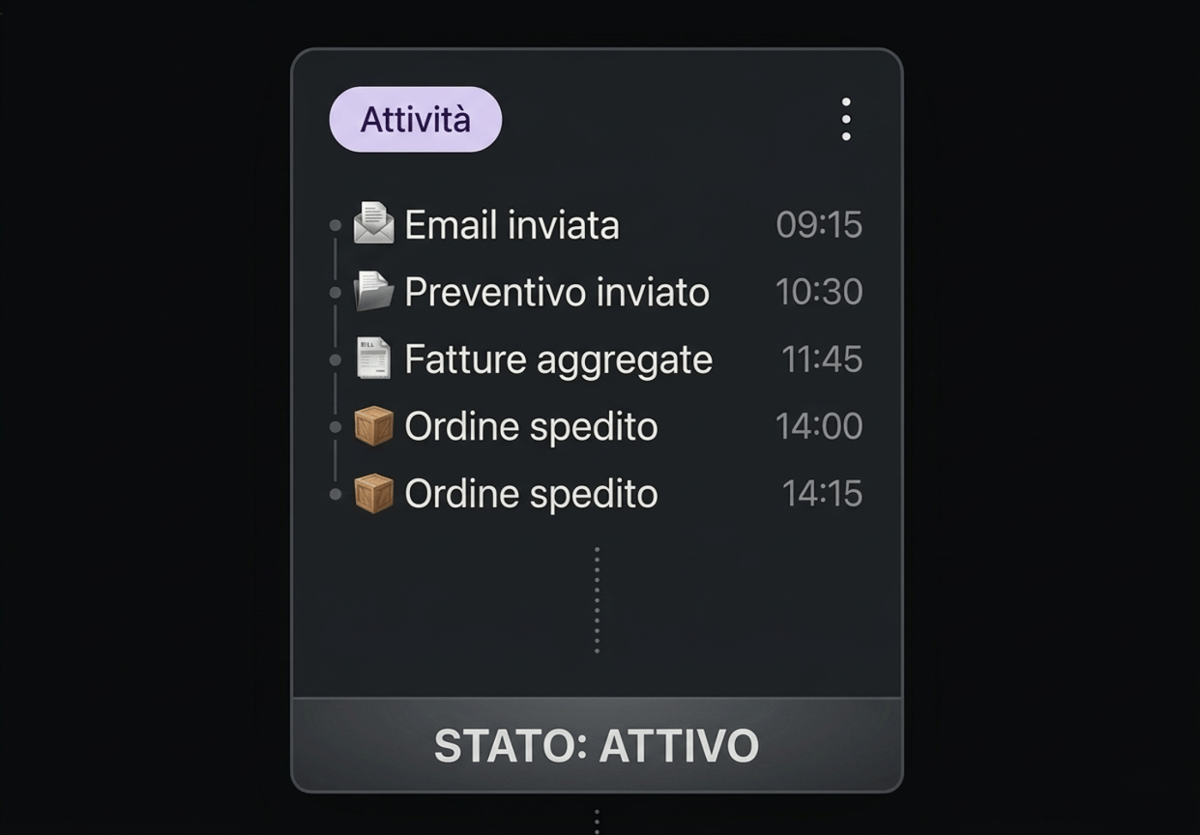1200x835 pixels.
Task: View the Fatture aggregate activity
Action: tap(558, 359)
